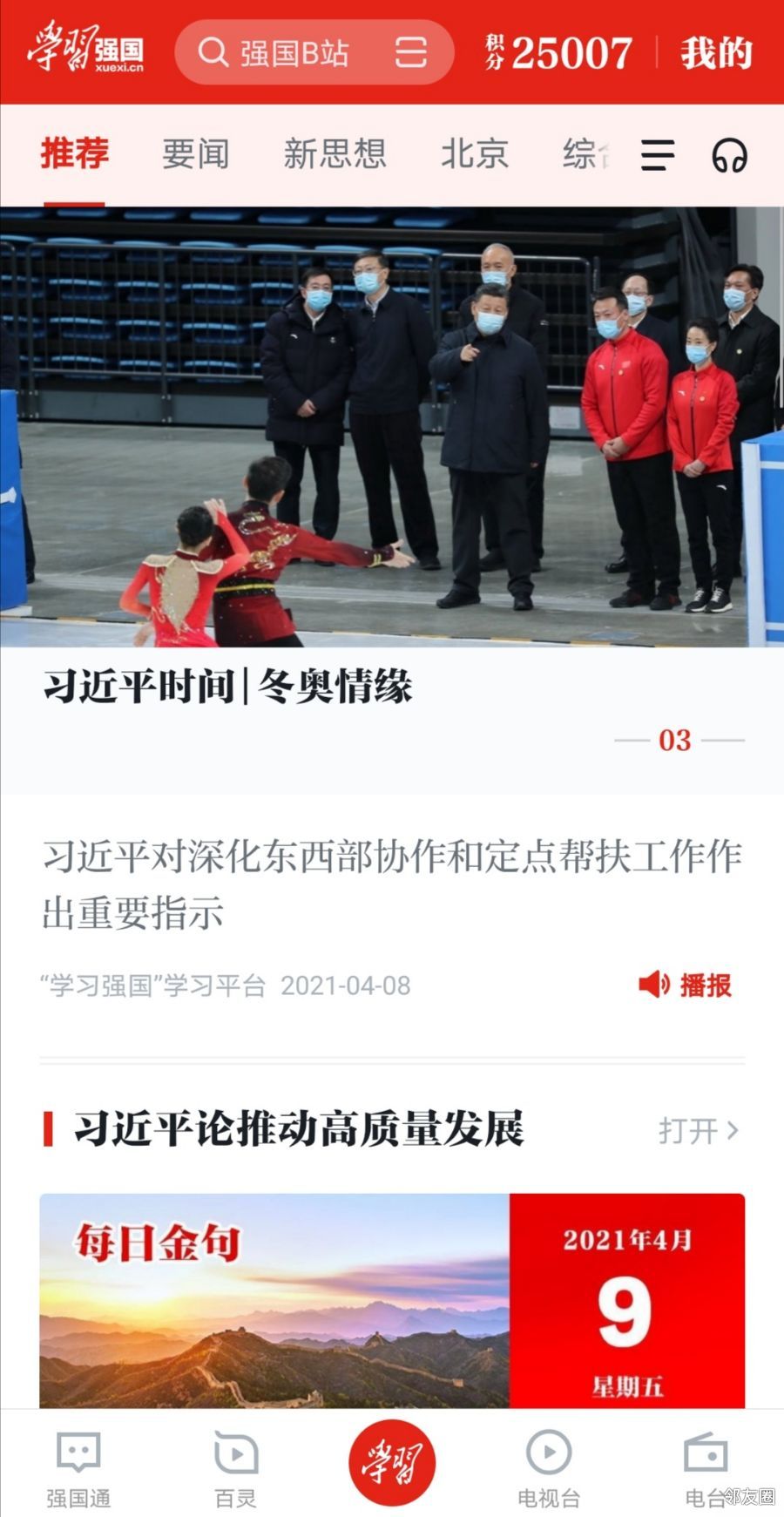The height and width of the screenshot is (1517, 784).
Task: Switch to 强国通 in bottom navigation
Action: pyautogui.click(x=78, y=1469)
